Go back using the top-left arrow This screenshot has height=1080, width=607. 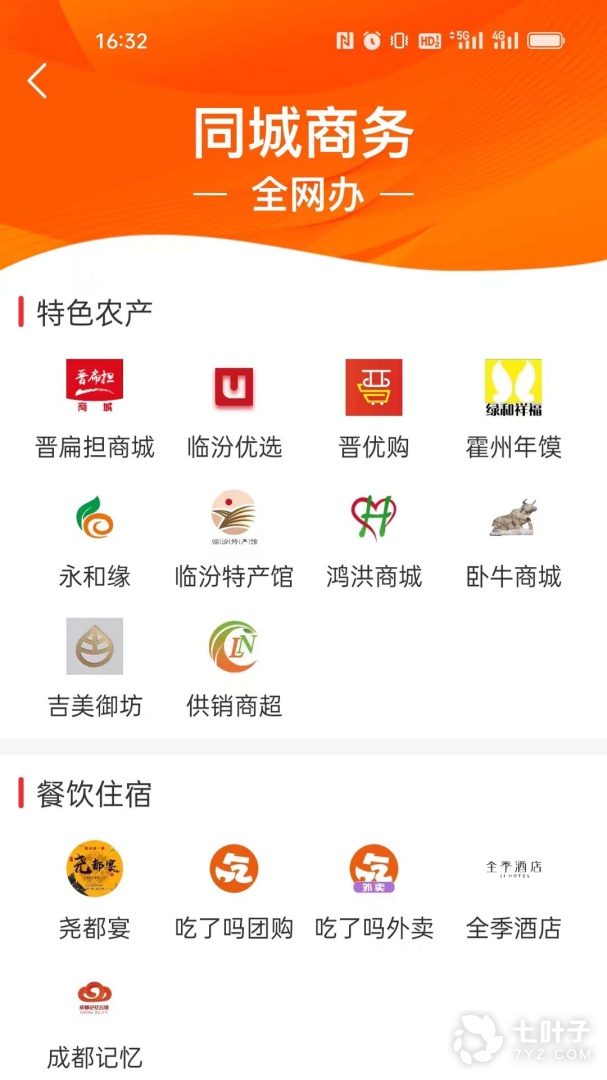coord(38,81)
